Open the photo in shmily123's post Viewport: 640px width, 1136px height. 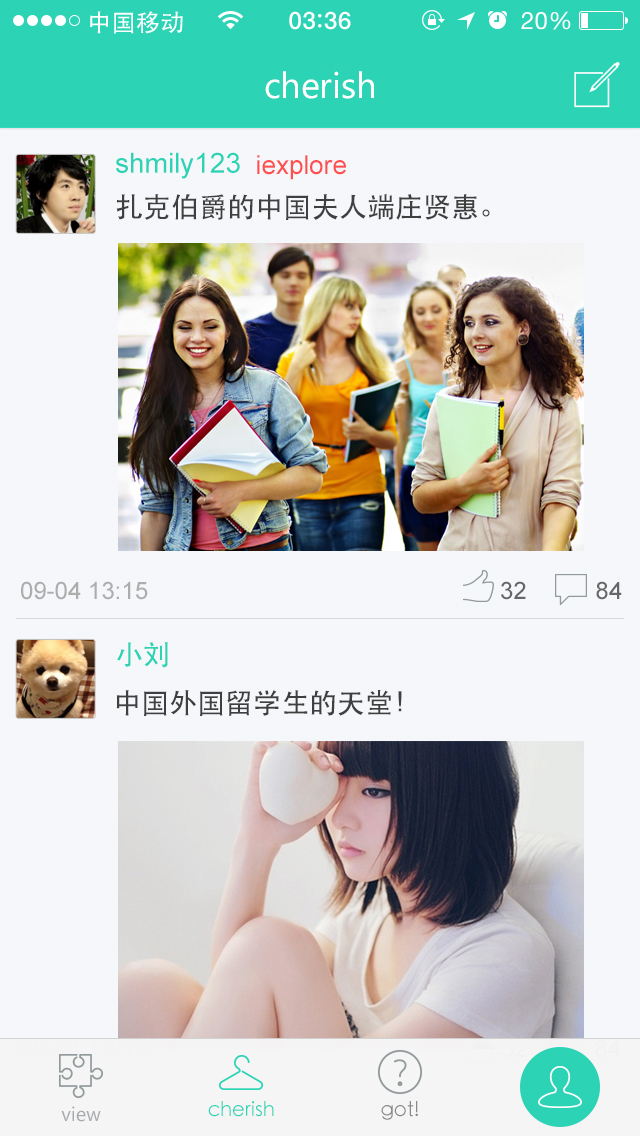[x=350, y=396]
